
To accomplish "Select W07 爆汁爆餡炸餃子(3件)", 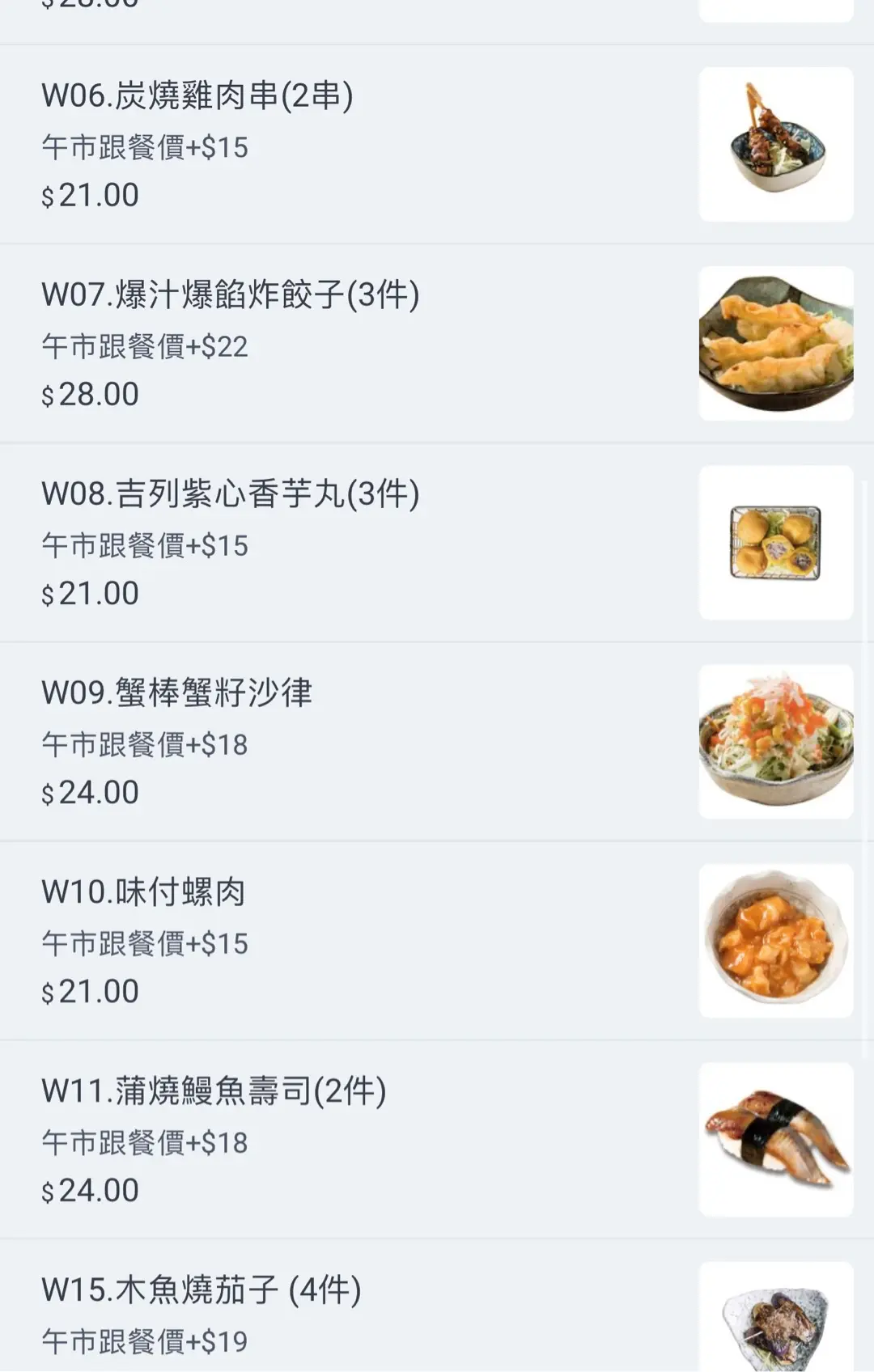I will 231,295.
